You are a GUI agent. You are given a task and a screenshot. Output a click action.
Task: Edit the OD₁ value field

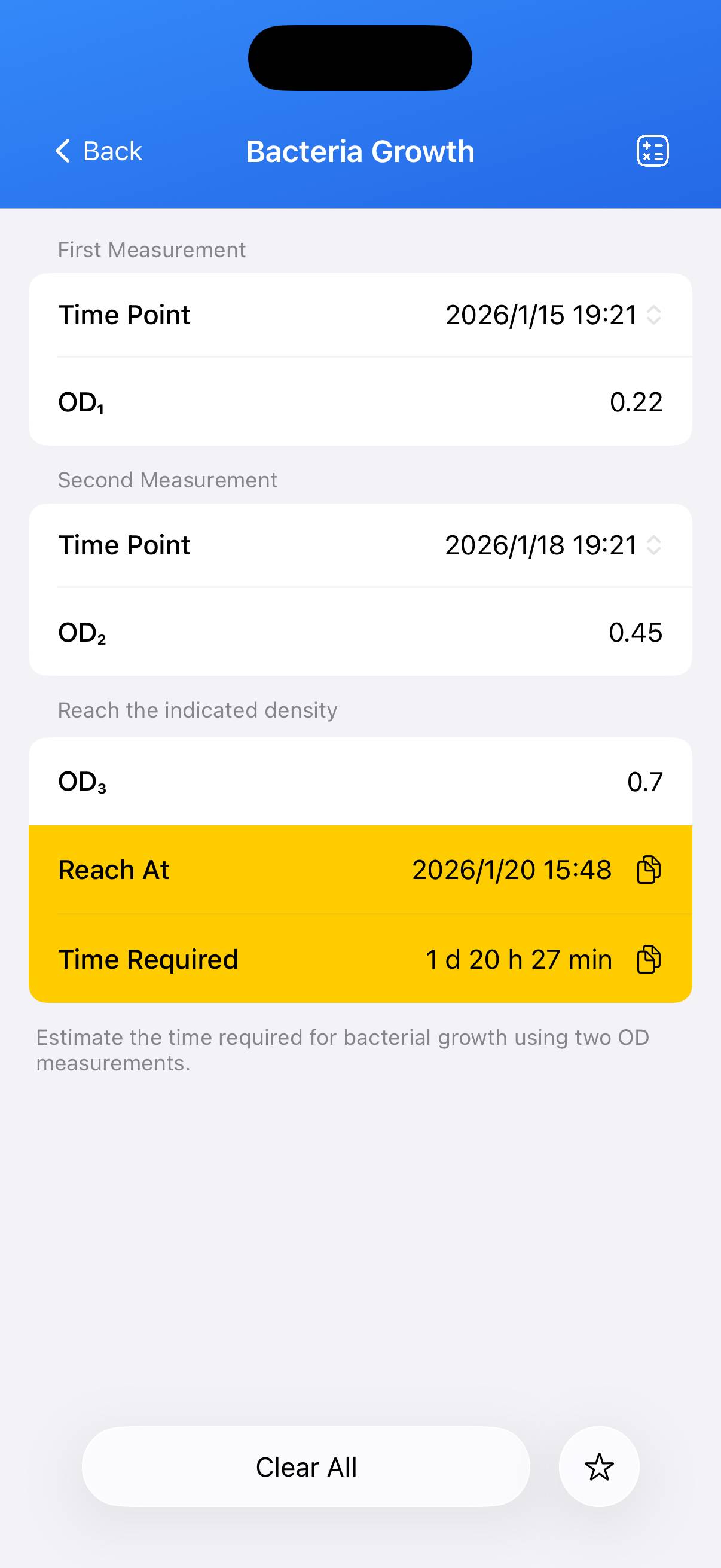(634, 402)
